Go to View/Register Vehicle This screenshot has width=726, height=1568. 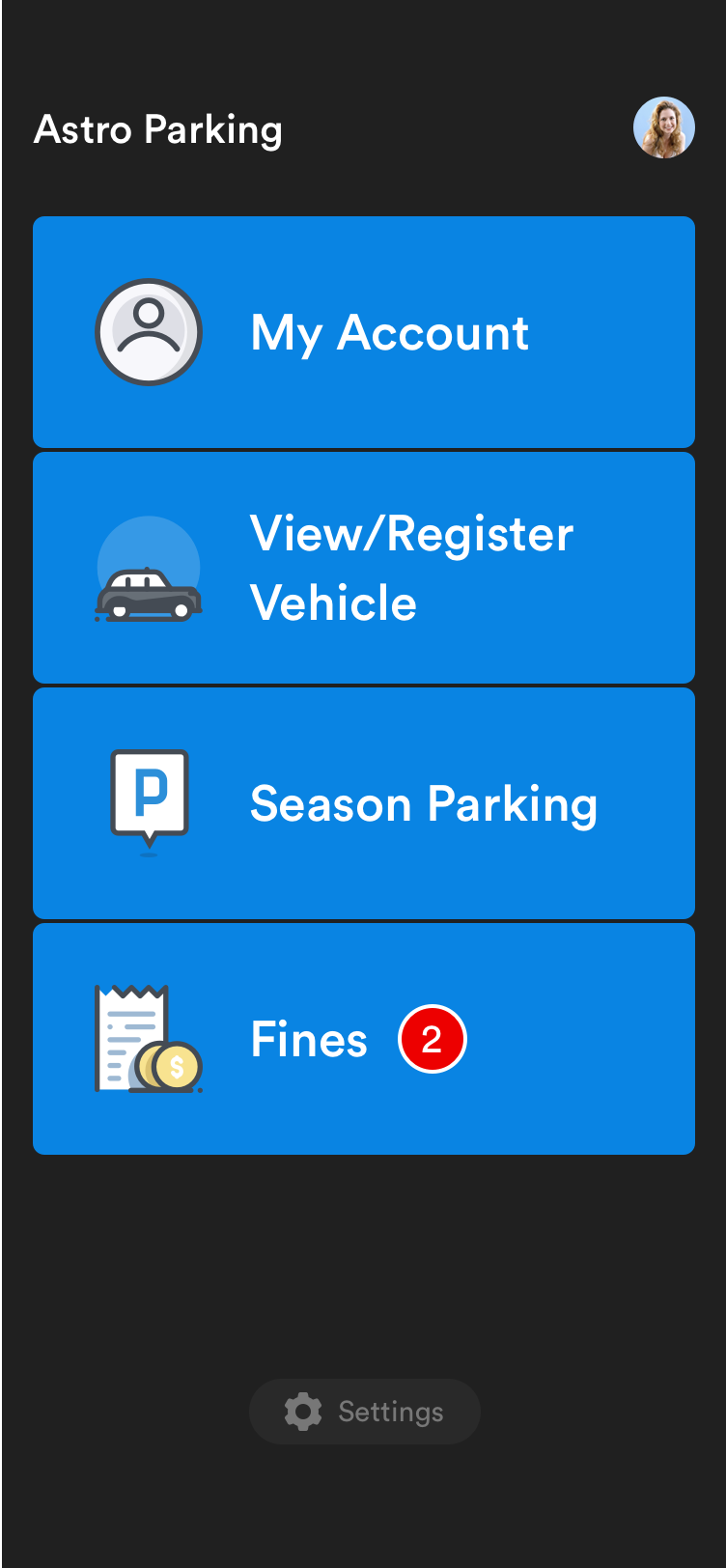[x=364, y=568]
